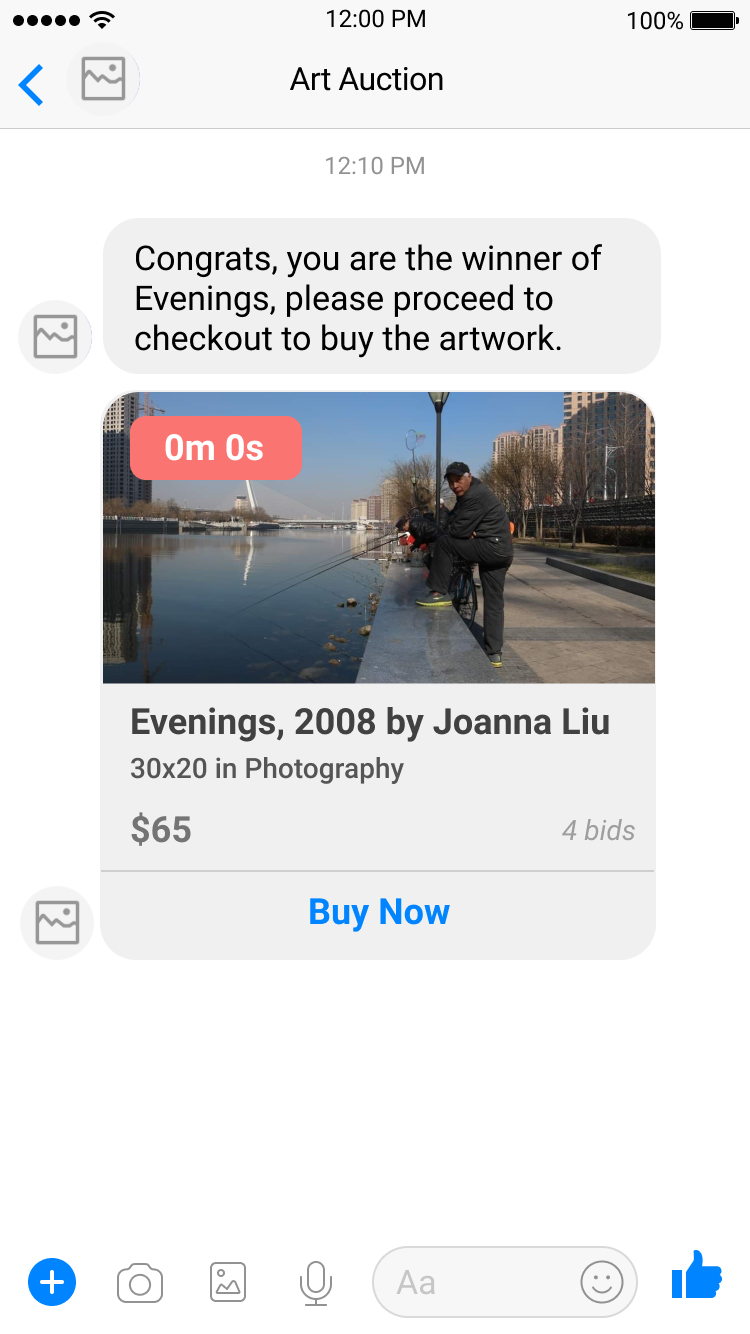Open the camera to take a photo
This screenshot has height=1334, width=750.
click(x=140, y=1282)
